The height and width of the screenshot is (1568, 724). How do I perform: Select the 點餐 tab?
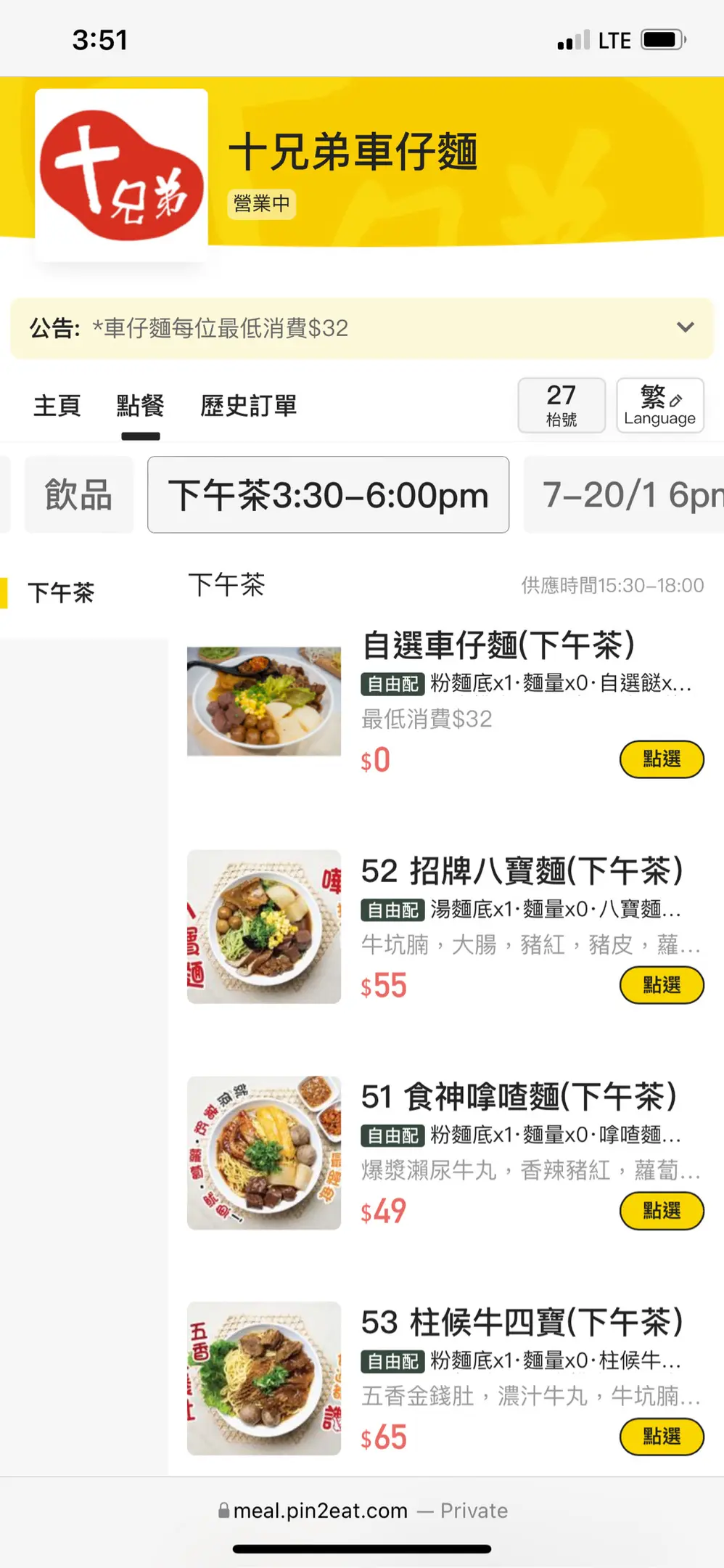coord(140,406)
